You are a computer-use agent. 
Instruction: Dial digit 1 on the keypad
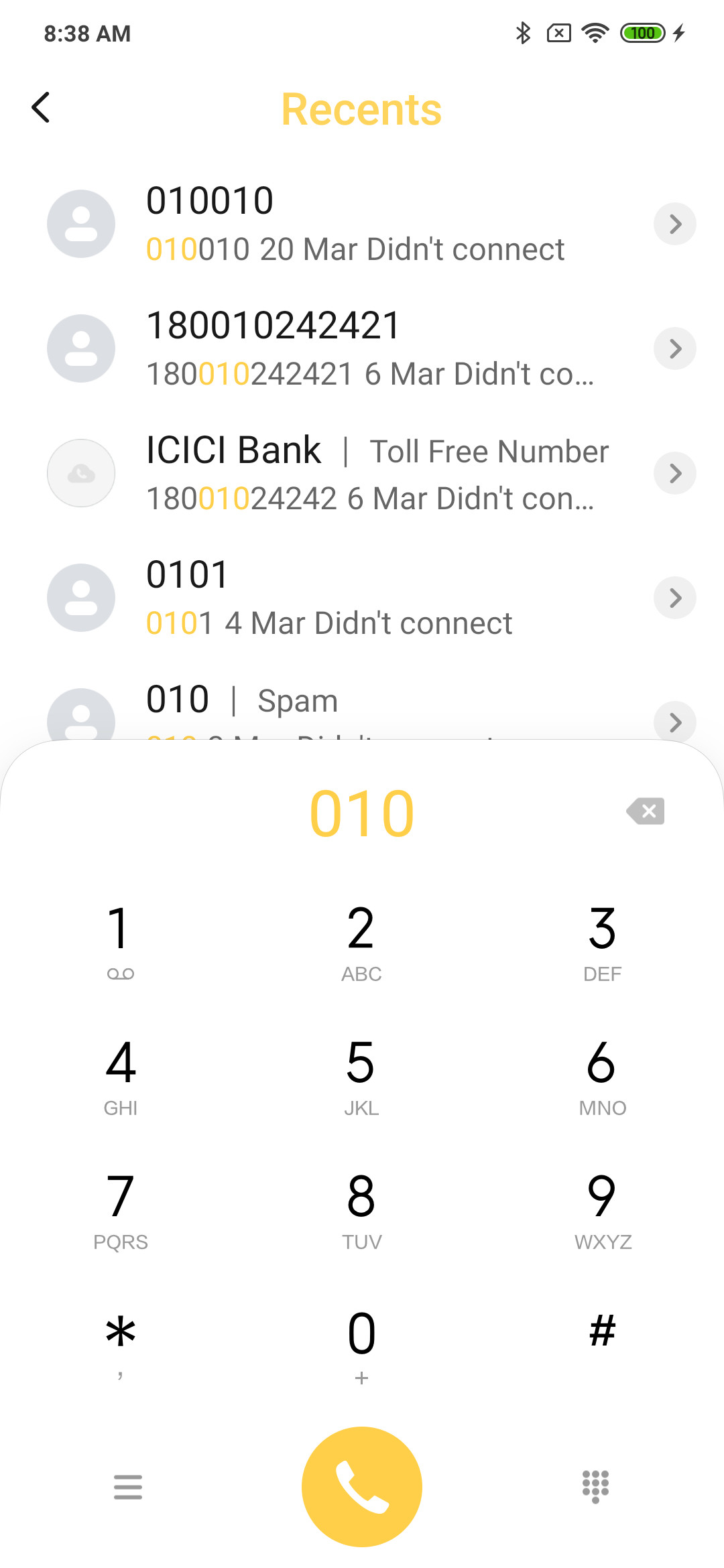tap(121, 941)
